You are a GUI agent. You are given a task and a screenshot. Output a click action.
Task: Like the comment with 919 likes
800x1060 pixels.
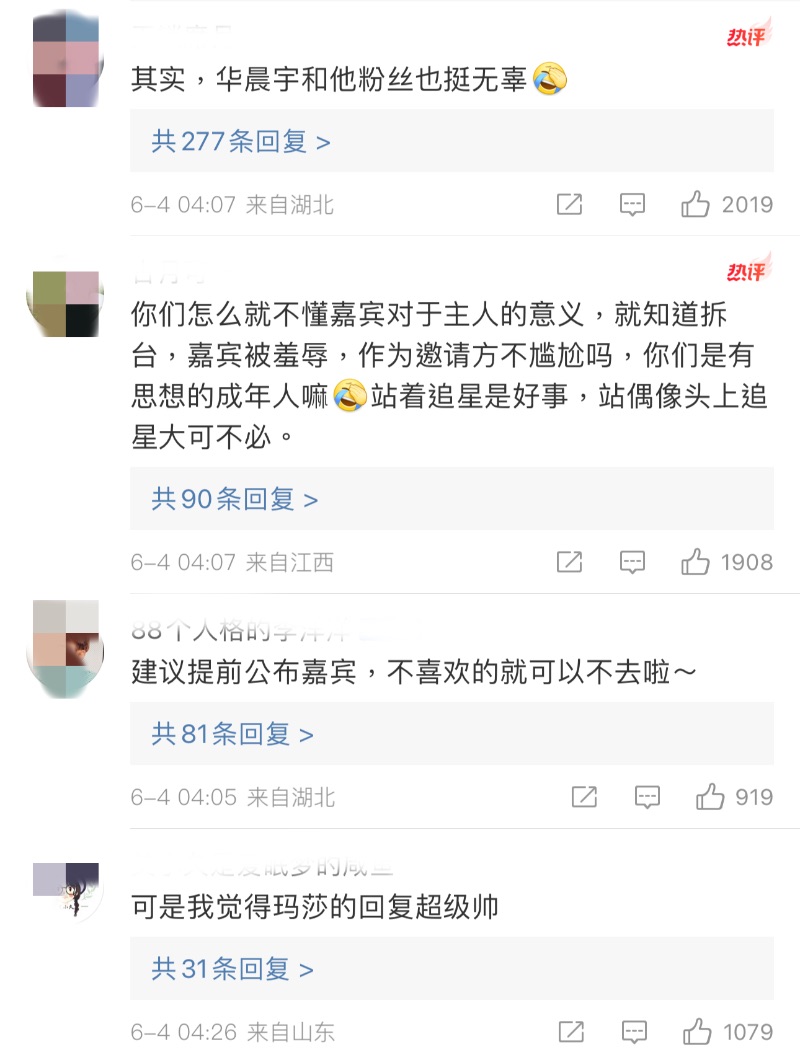coord(710,797)
